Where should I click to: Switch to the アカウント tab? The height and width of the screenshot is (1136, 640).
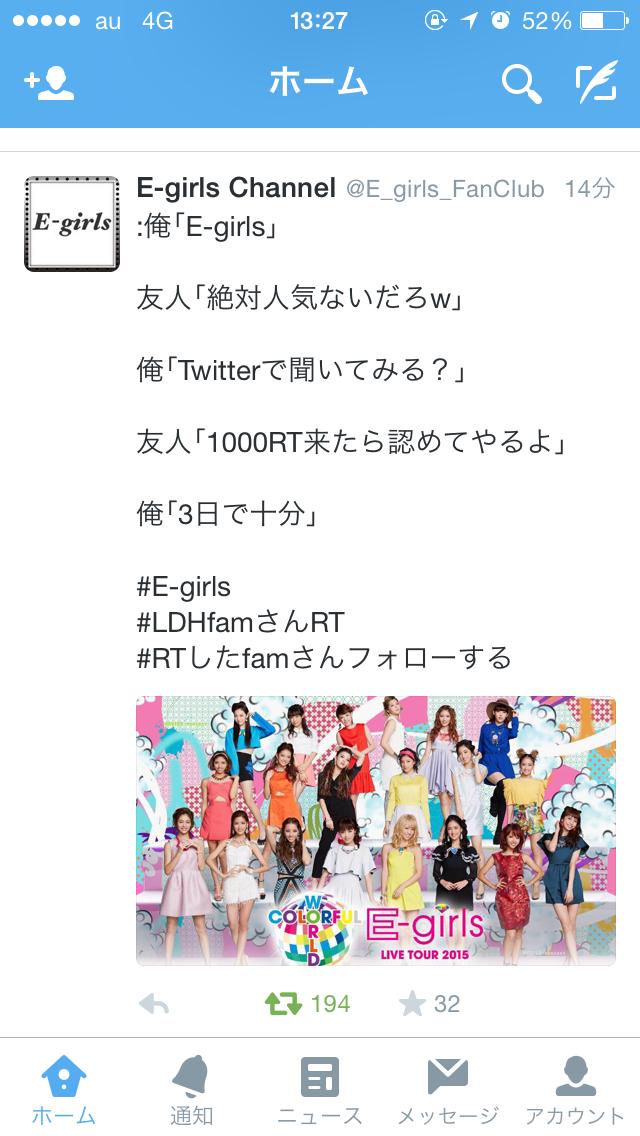[x=575, y=1090]
